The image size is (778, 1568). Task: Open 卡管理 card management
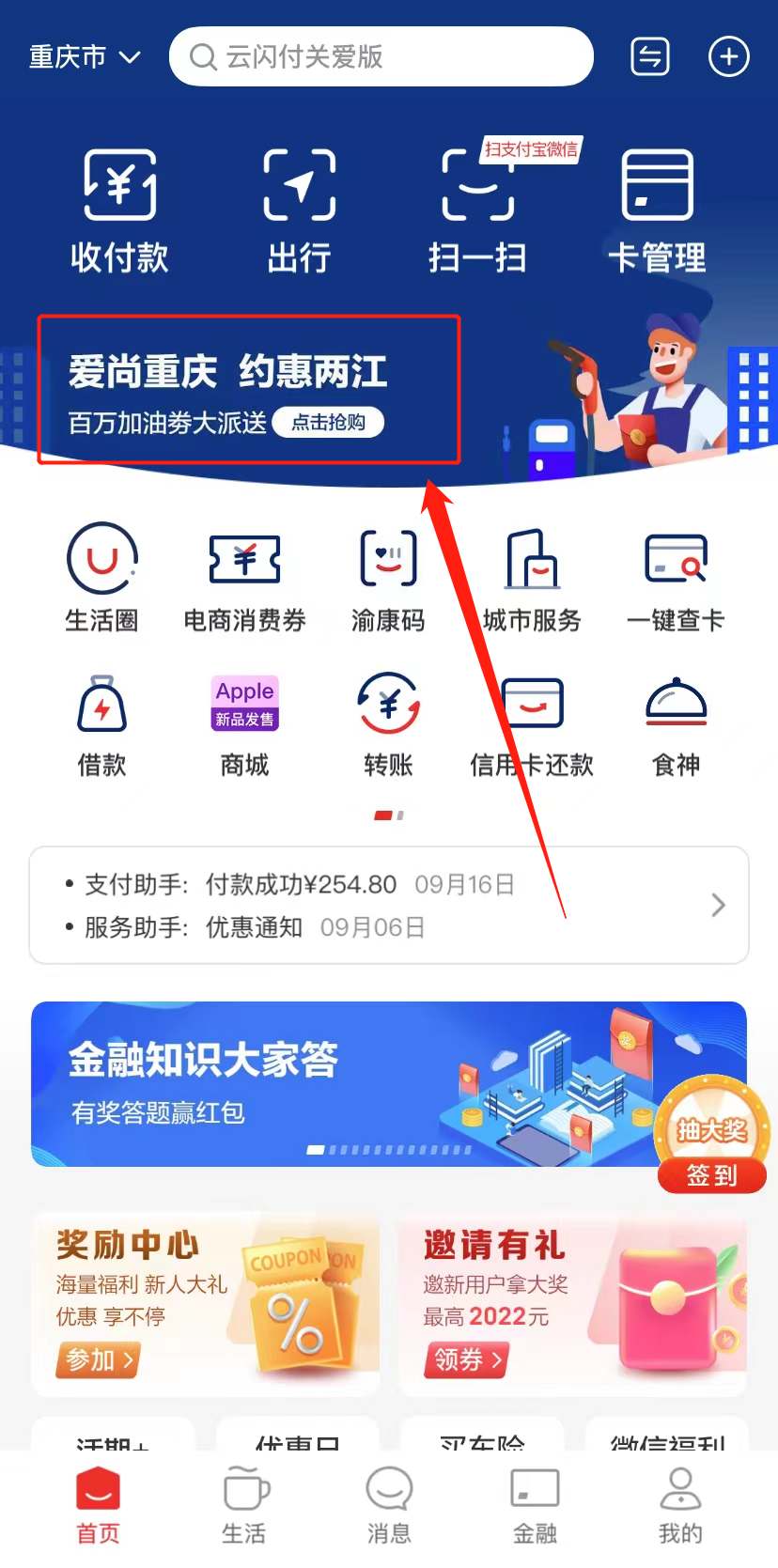point(657,210)
